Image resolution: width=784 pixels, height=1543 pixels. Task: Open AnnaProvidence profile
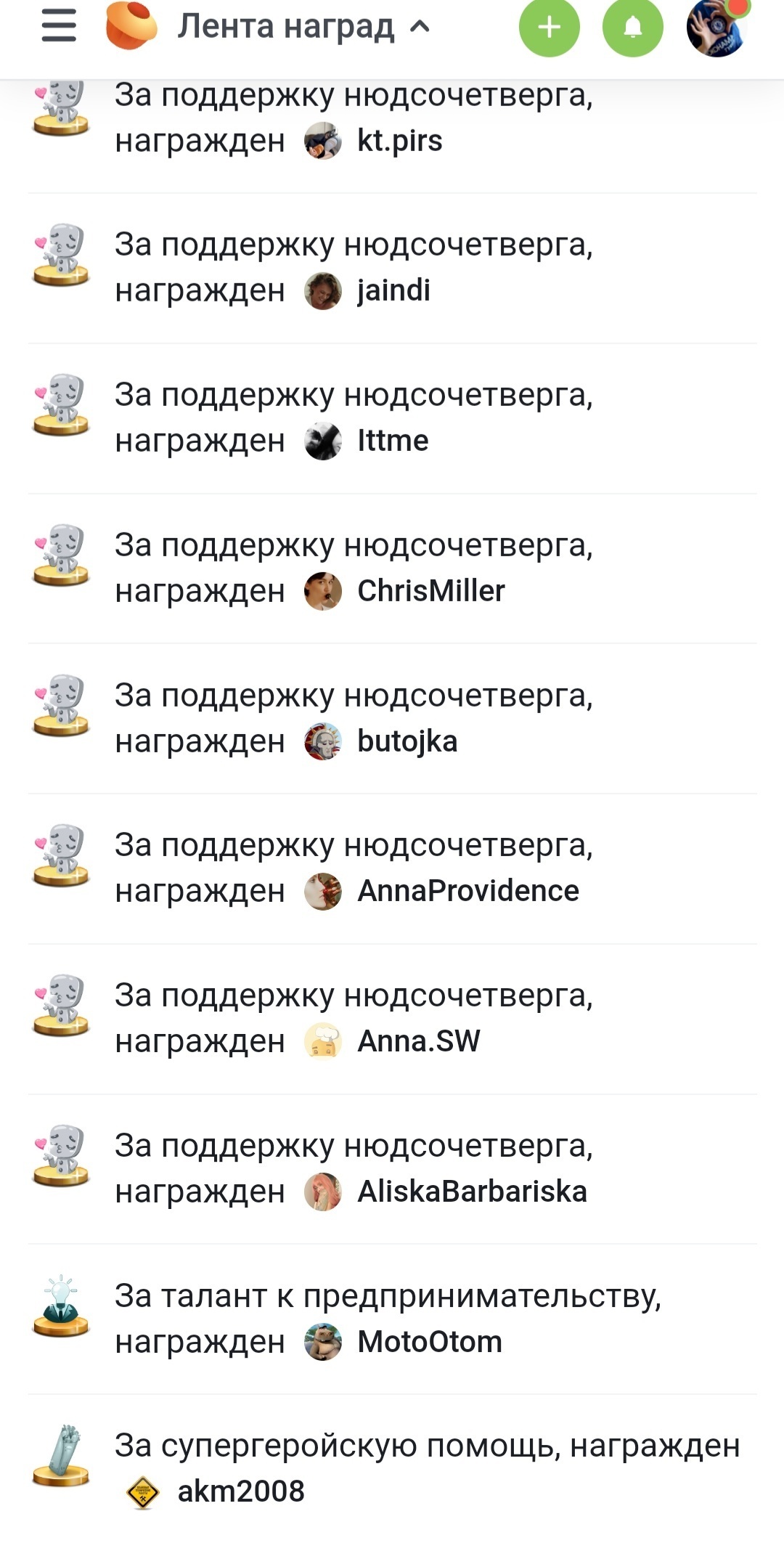[x=468, y=891]
